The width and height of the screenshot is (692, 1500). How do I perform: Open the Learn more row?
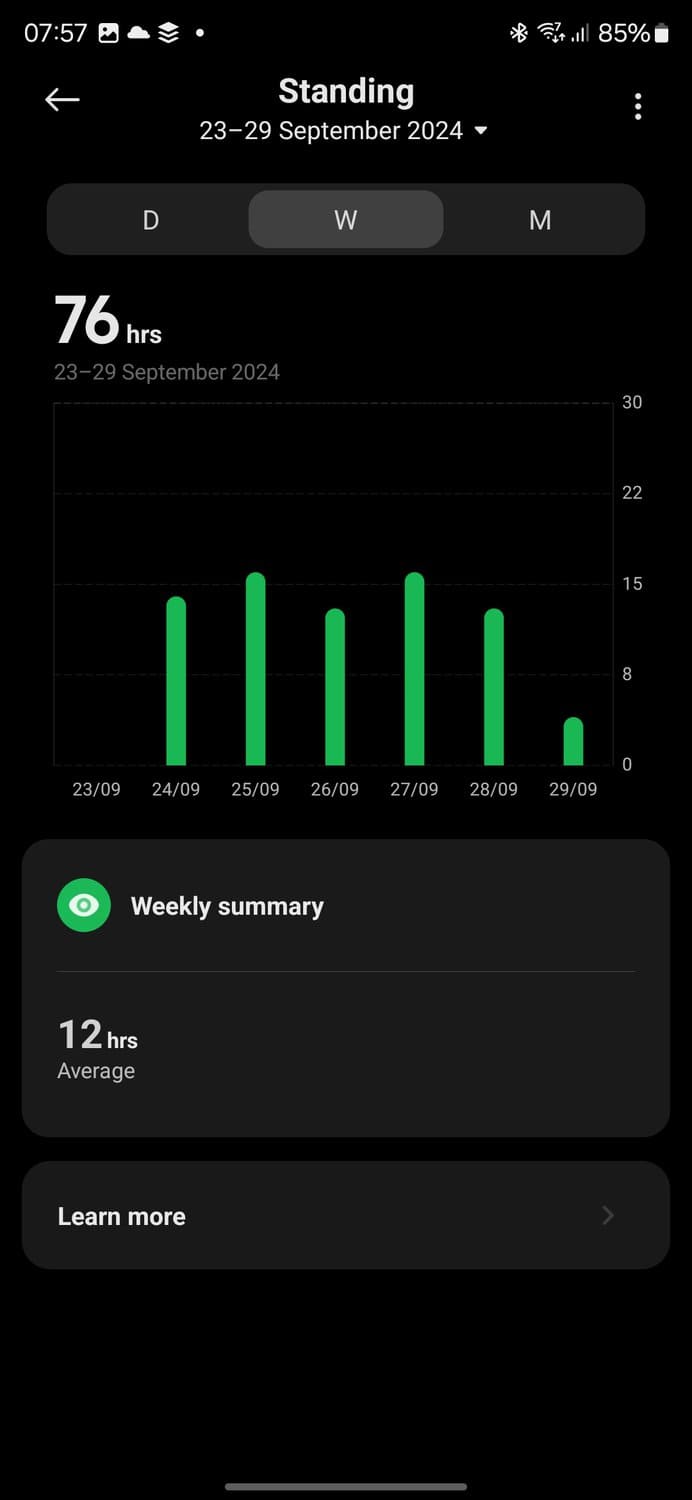click(x=345, y=1216)
